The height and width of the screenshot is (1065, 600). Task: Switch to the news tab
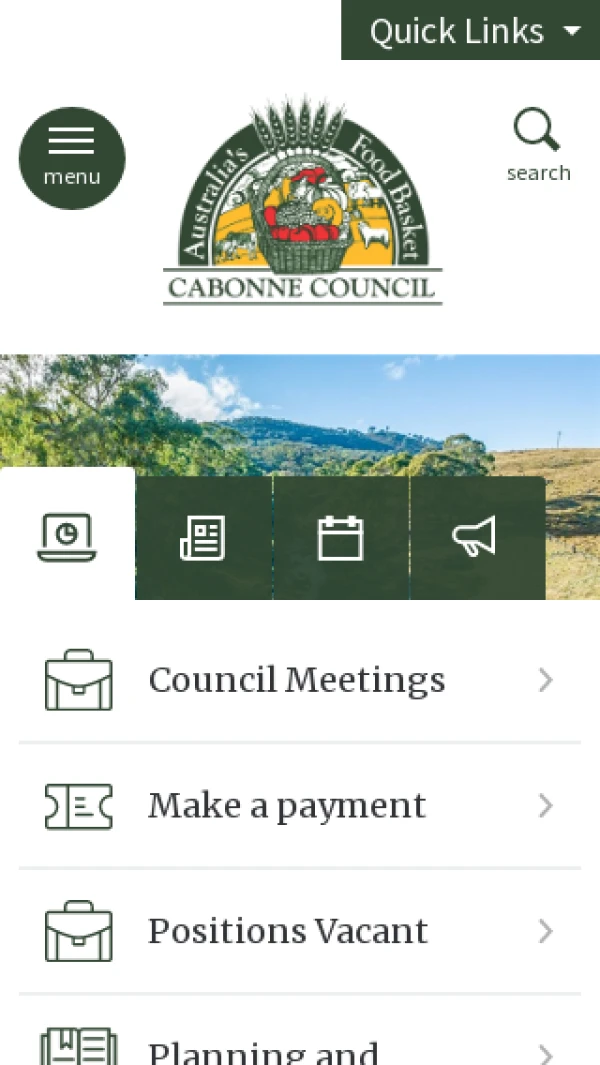[x=203, y=539]
